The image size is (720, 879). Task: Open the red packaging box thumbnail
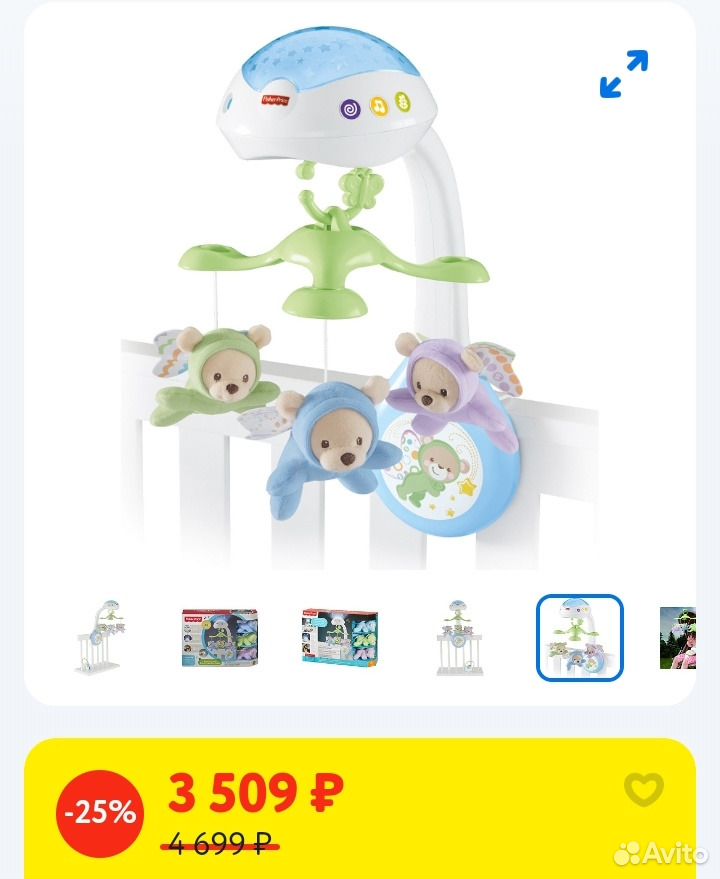pos(219,638)
